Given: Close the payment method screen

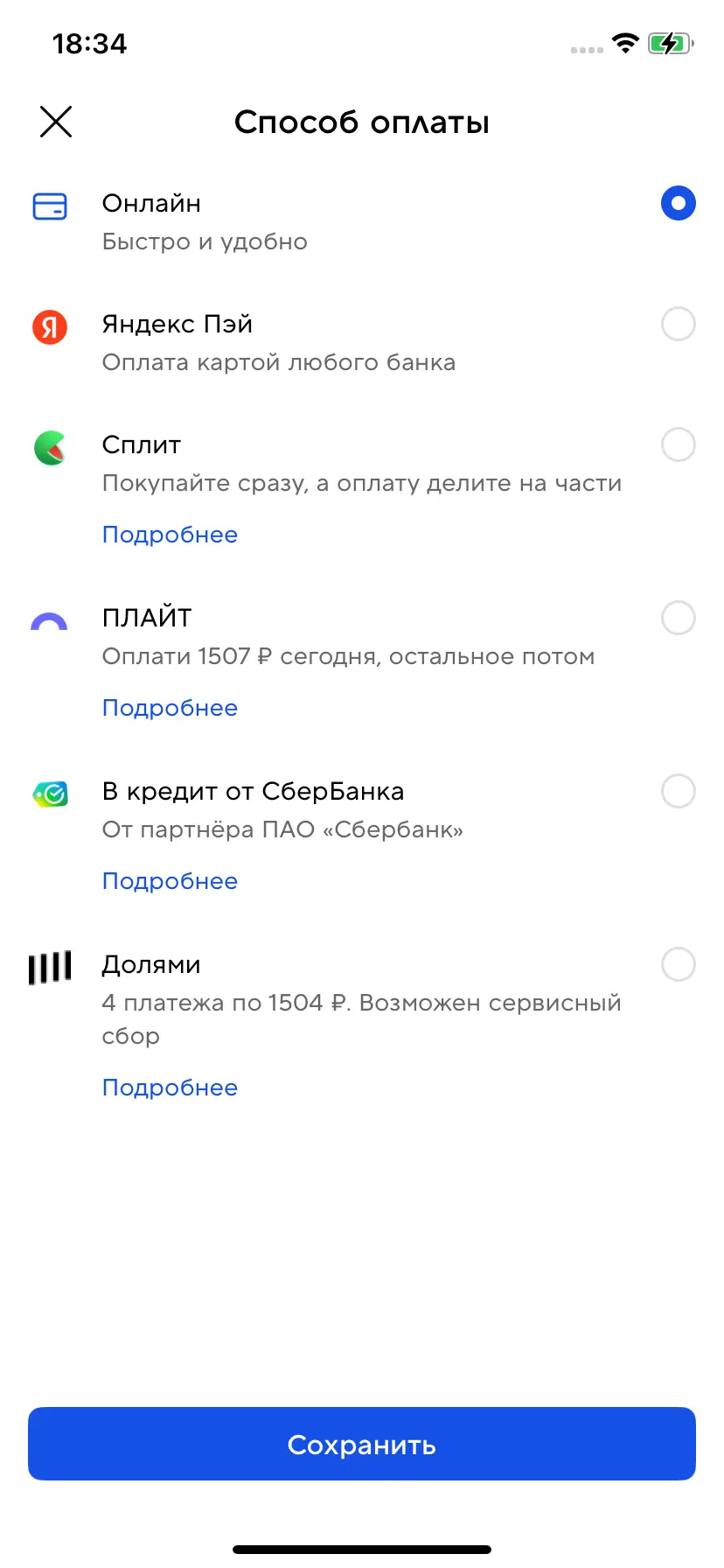Looking at the screenshot, I should 56,122.
